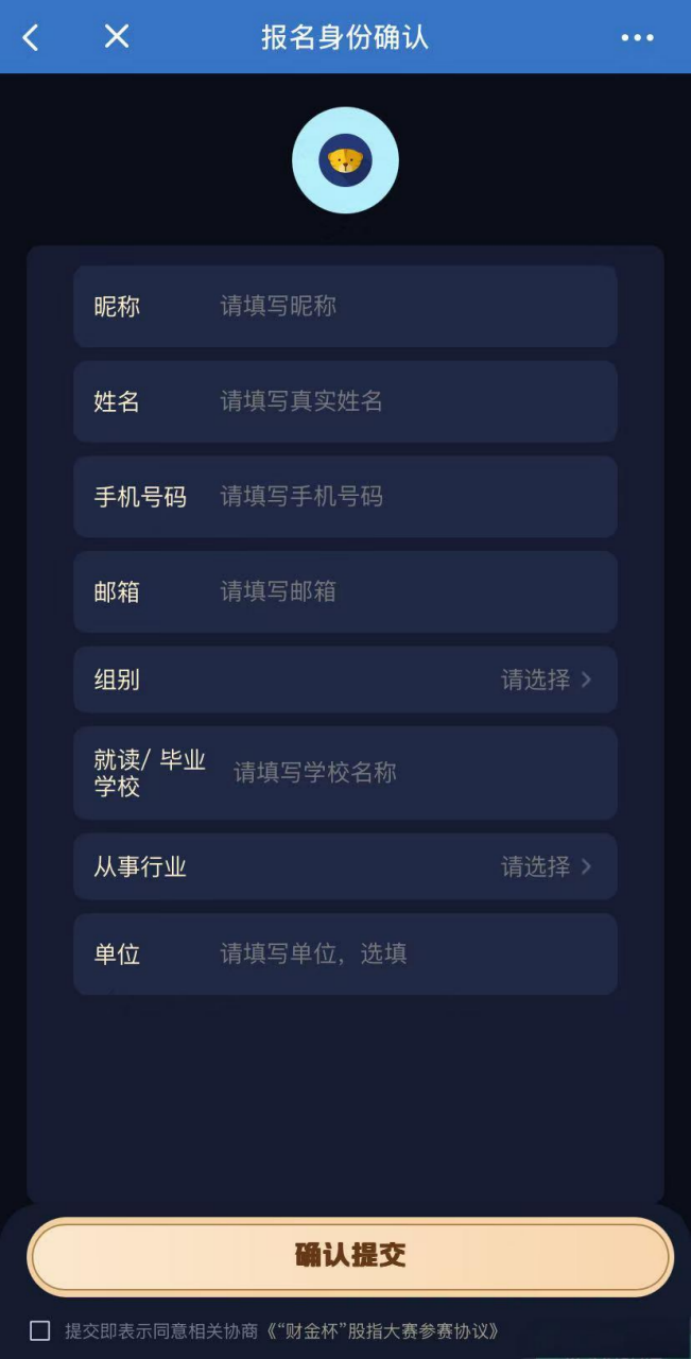692x1360 pixels.
Task: Focus the 昵称 nickname field
Action: pyautogui.click(x=400, y=306)
